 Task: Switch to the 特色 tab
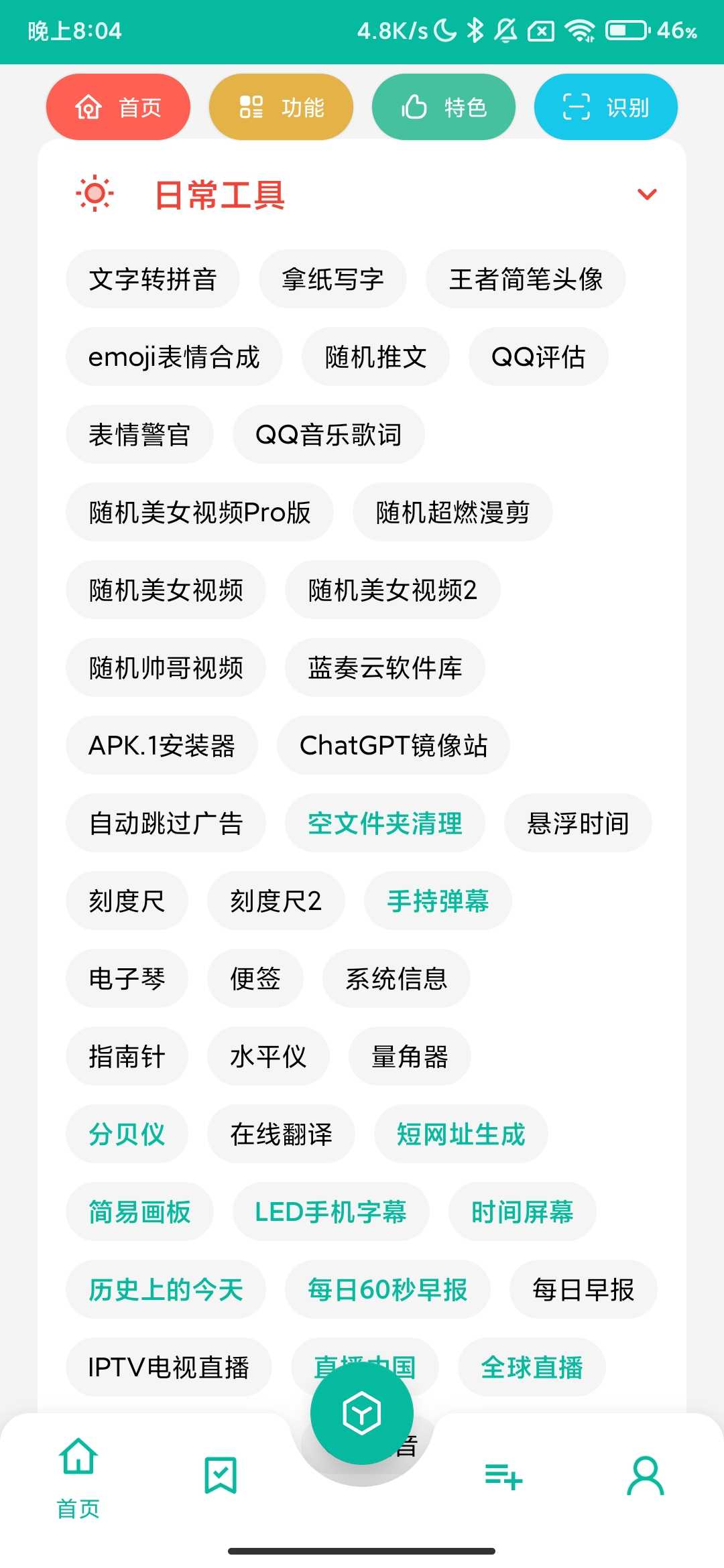pyautogui.click(x=443, y=107)
